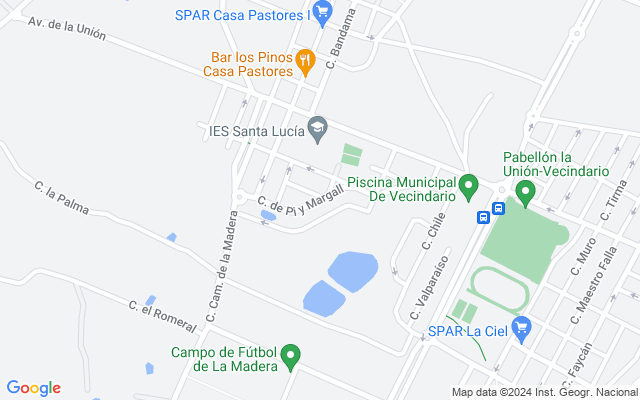Open Piscina Municipal De Vecindario pin
Image resolution: width=640 pixels, height=400 pixels.
tap(466, 185)
